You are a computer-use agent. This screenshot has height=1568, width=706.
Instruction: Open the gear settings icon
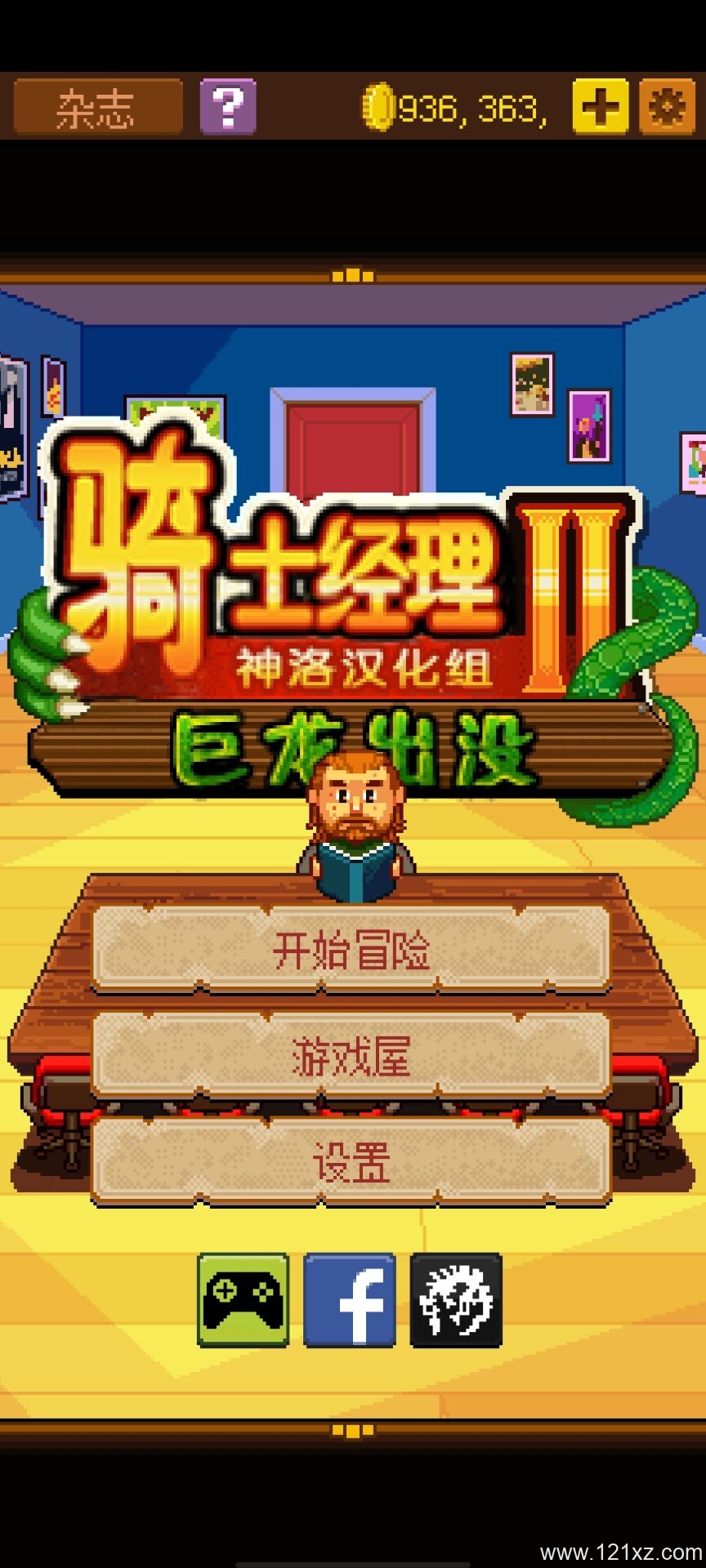668,106
